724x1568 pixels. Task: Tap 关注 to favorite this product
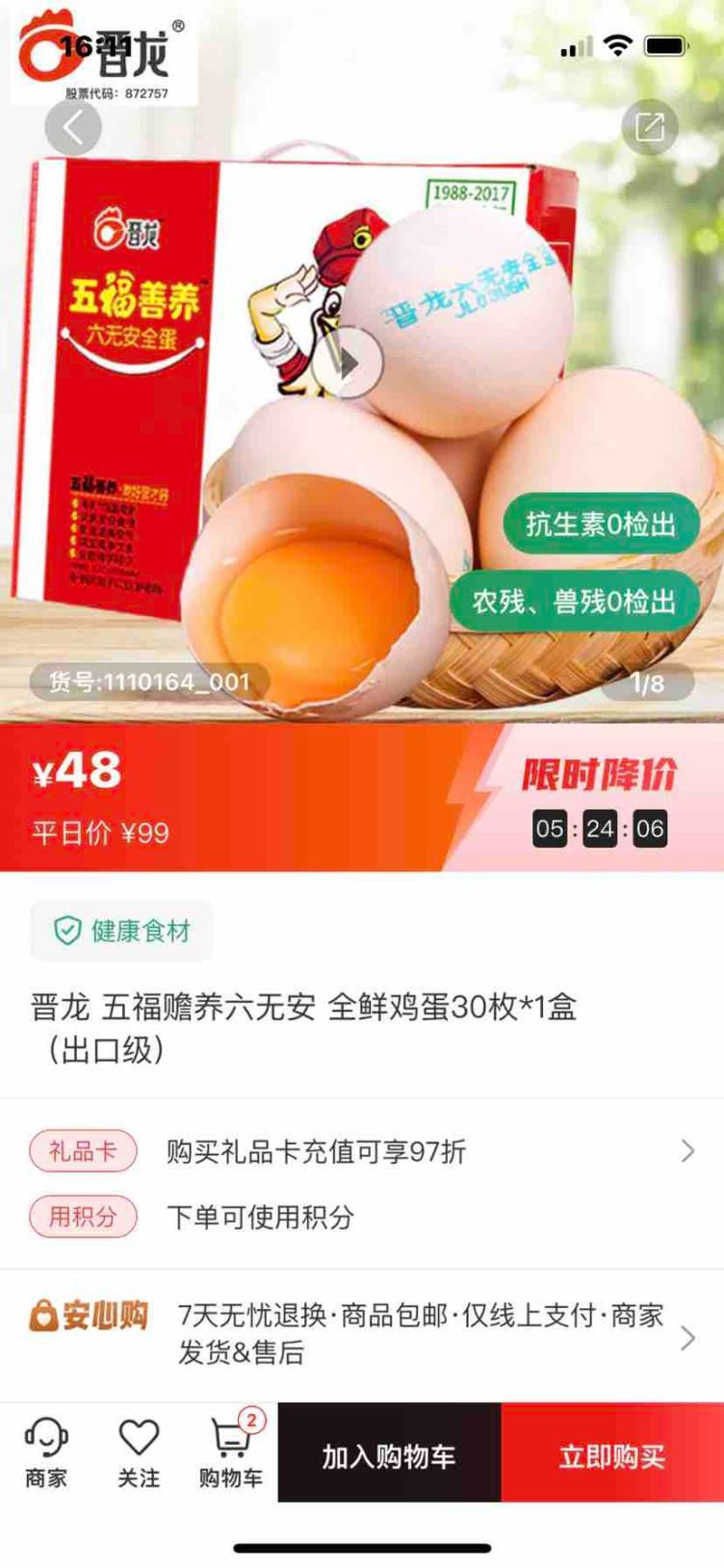coord(139,1452)
